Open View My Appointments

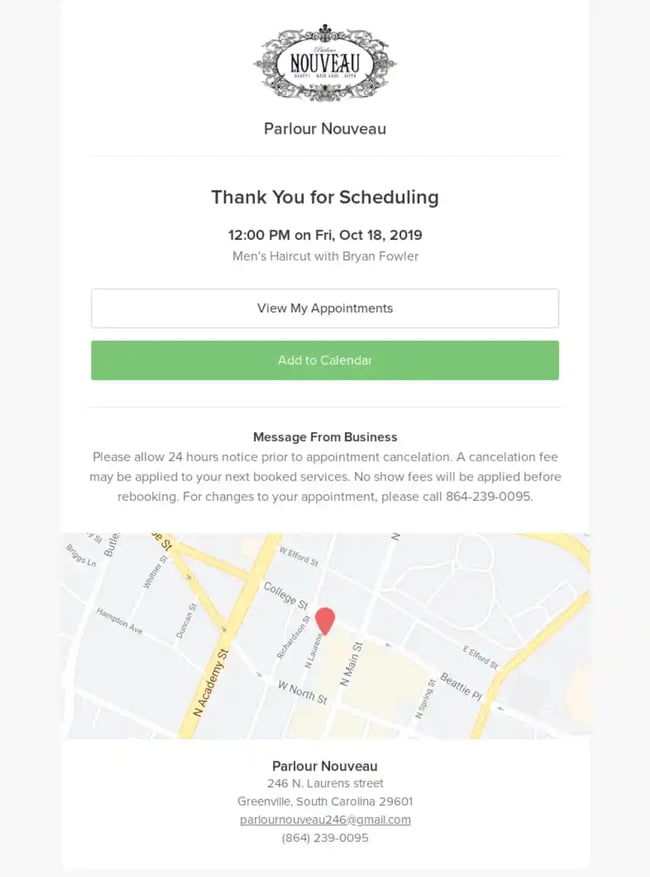point(325,308)
